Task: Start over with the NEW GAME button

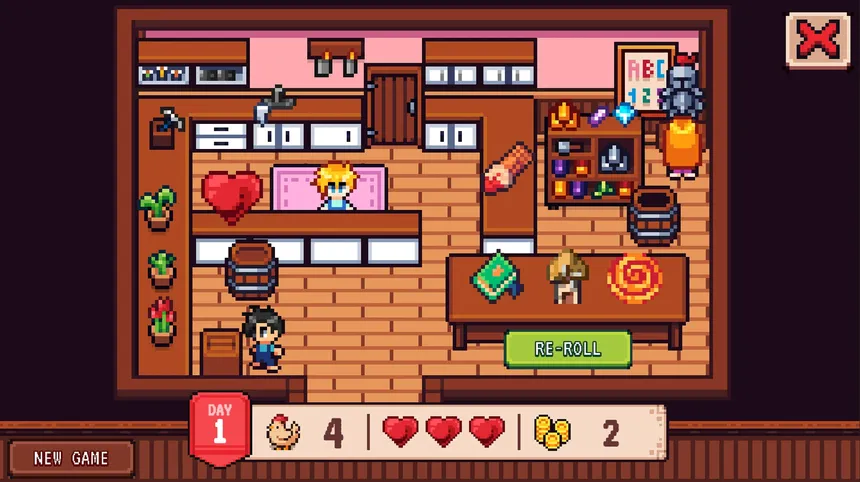Action: click(71, 458)
